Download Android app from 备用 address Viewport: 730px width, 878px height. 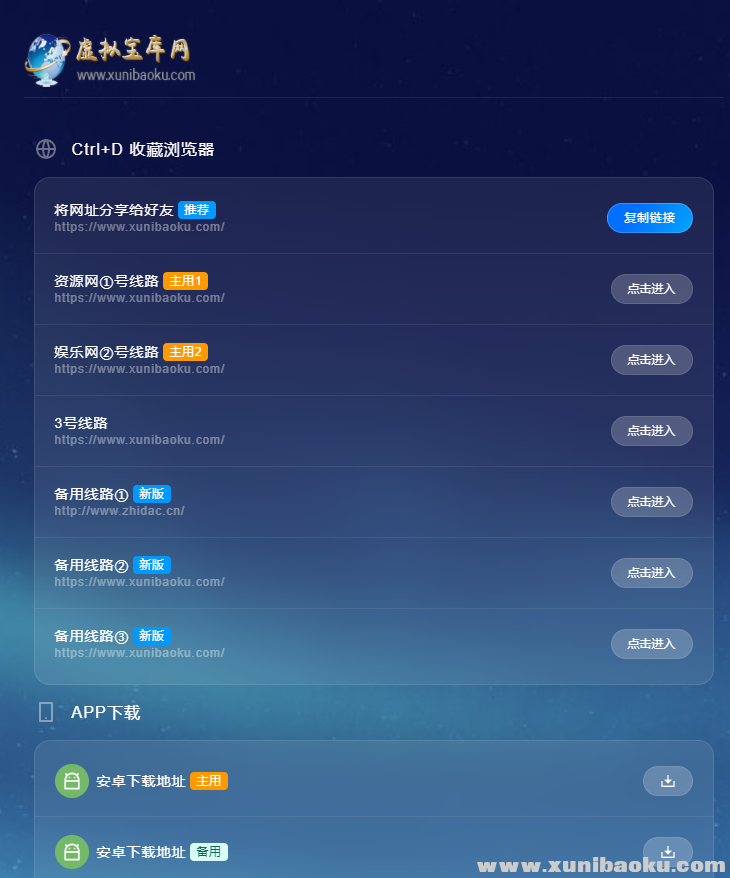[x=668, y=851]
